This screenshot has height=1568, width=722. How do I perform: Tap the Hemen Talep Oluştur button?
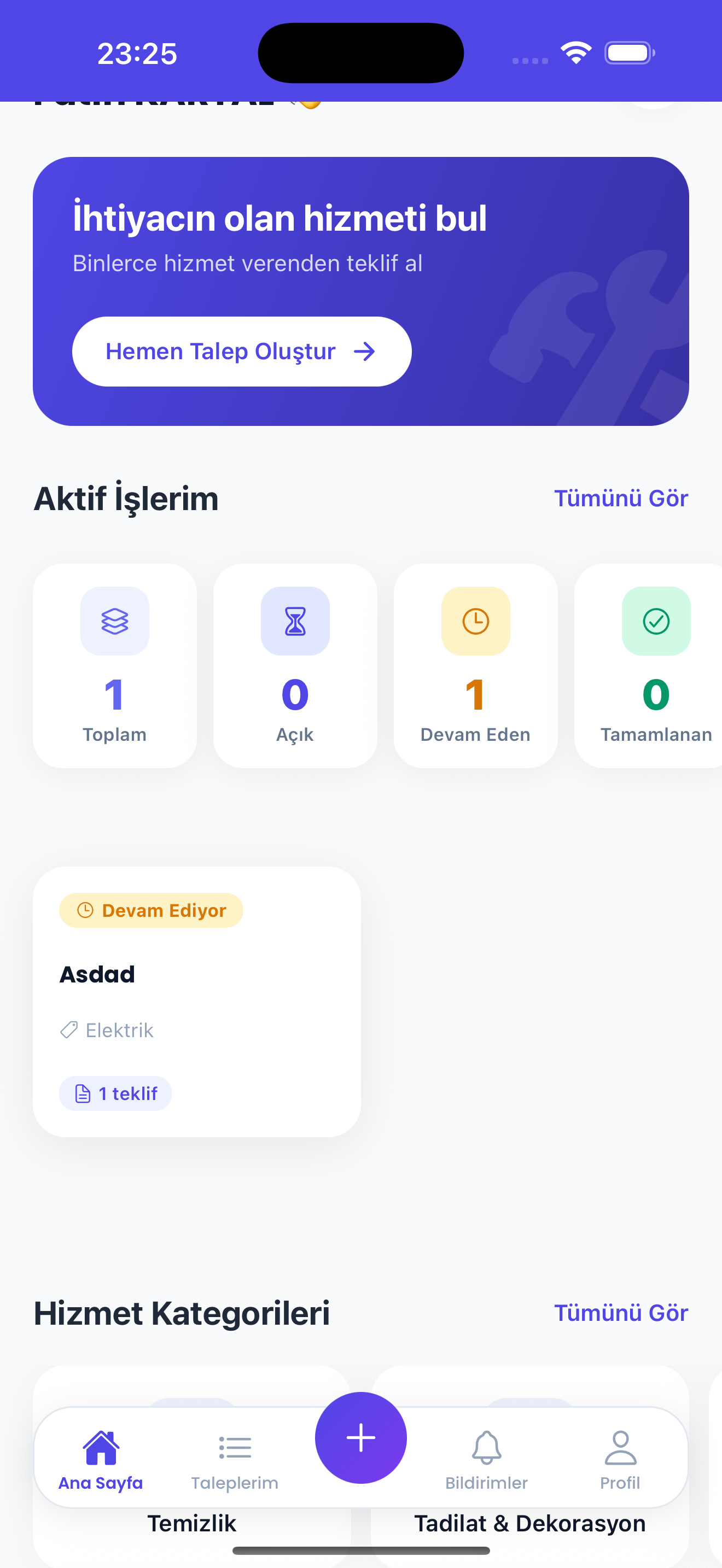tap(242, 351)
